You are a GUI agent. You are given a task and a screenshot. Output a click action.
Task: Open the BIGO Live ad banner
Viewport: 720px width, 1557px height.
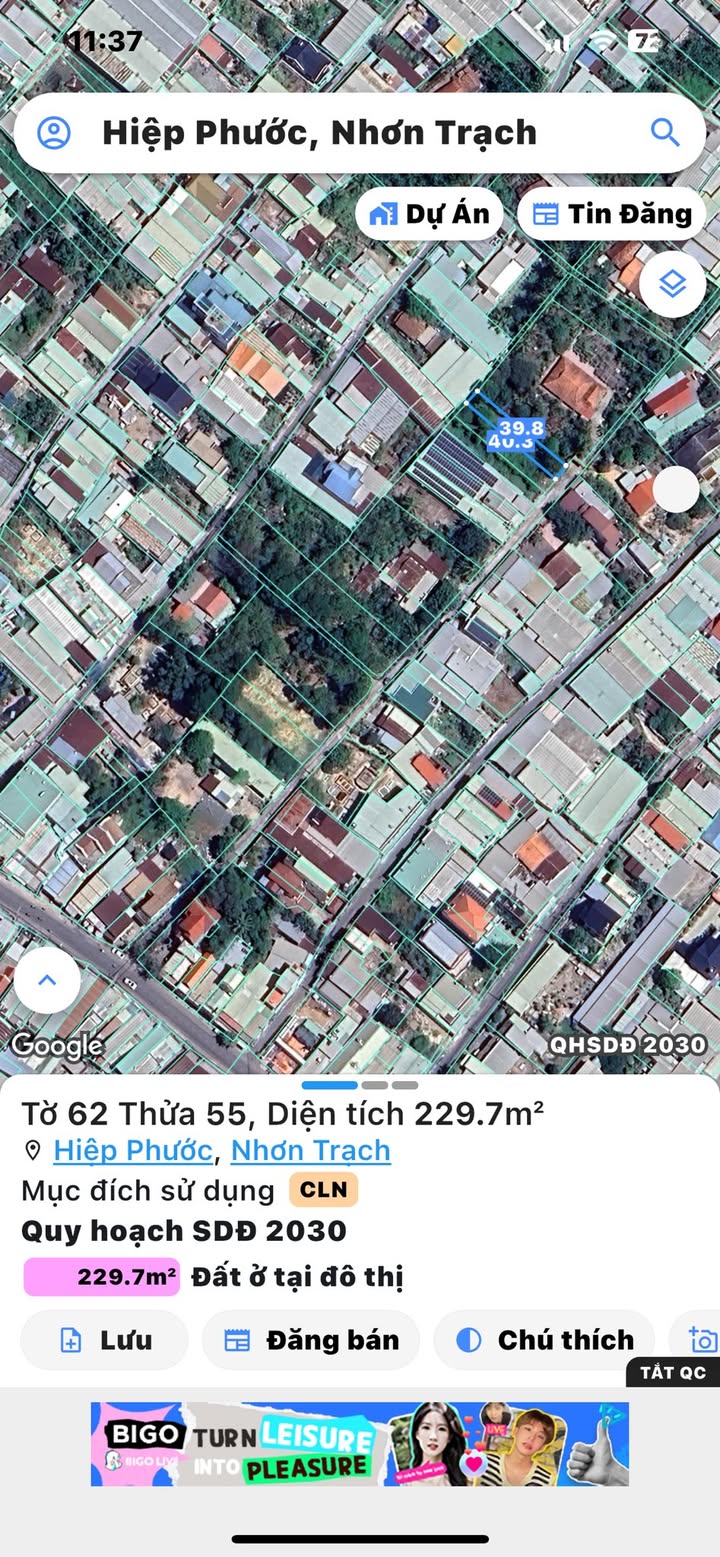[360, 1443]
